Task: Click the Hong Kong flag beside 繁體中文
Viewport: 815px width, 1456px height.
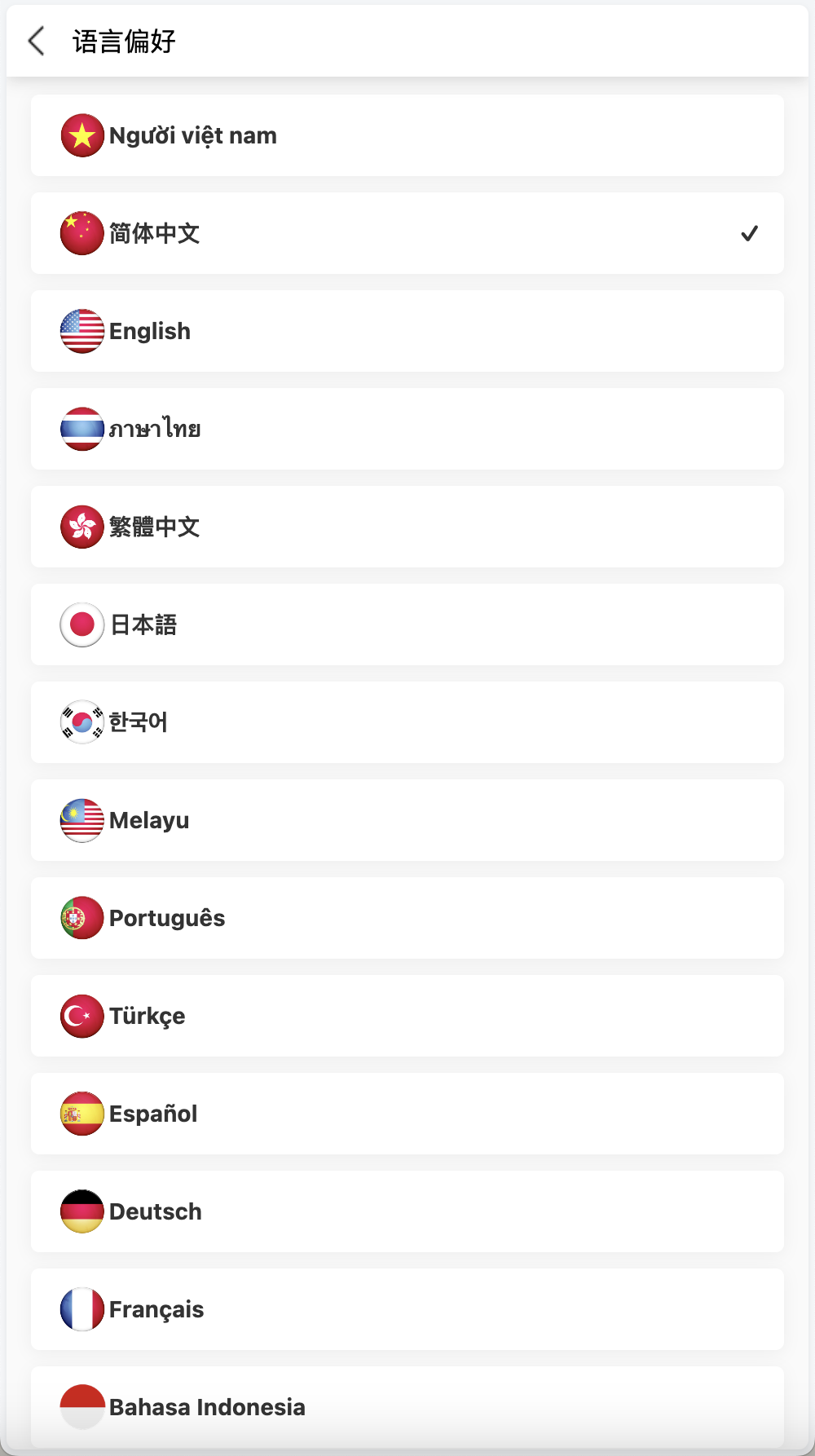Action: (x=81, y=527)
